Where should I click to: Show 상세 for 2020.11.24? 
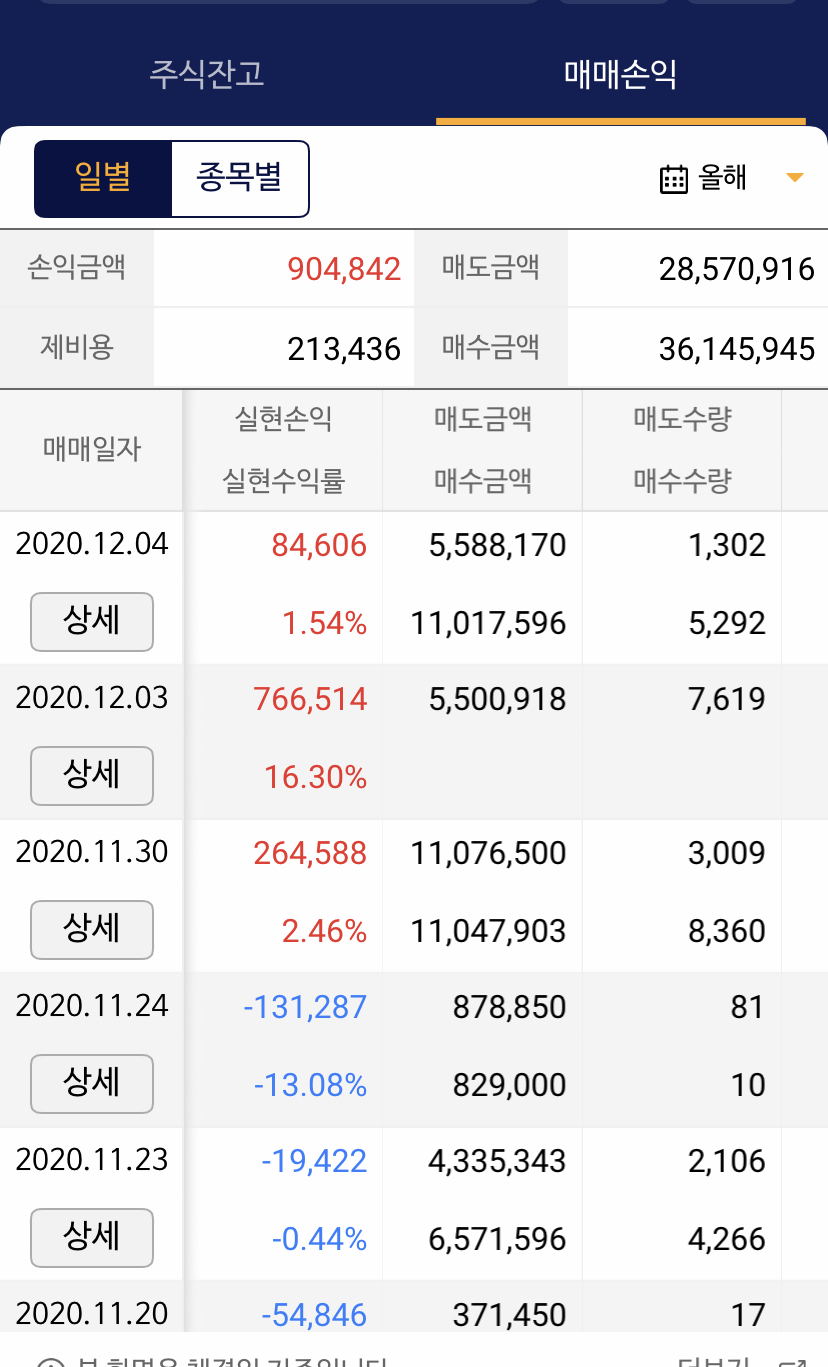pyautogui.click(x=92, y=1084)
